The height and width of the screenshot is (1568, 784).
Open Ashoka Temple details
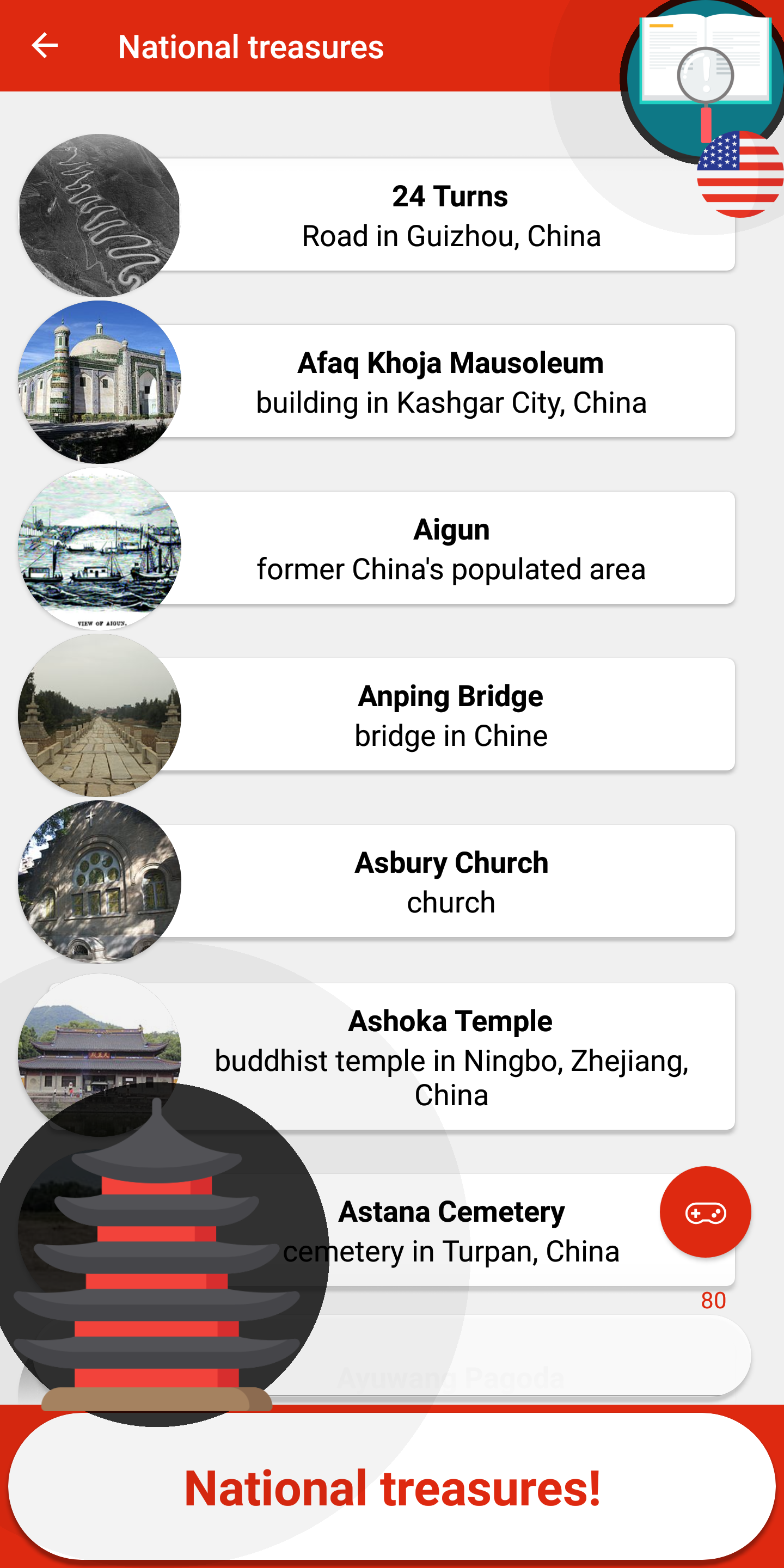(450, 1056)
